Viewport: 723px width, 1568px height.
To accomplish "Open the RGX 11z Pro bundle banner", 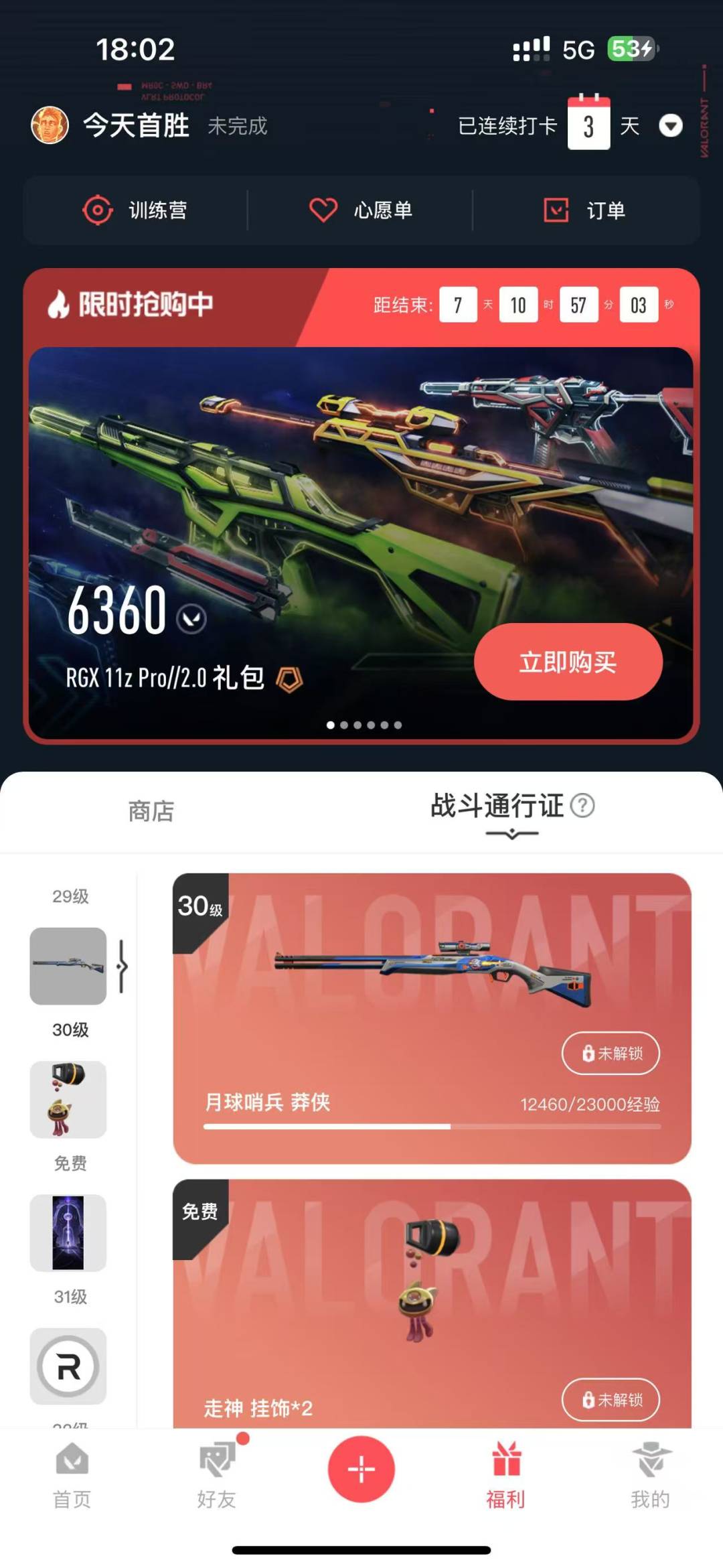I will pyautogui.click(x=361, y=543).
